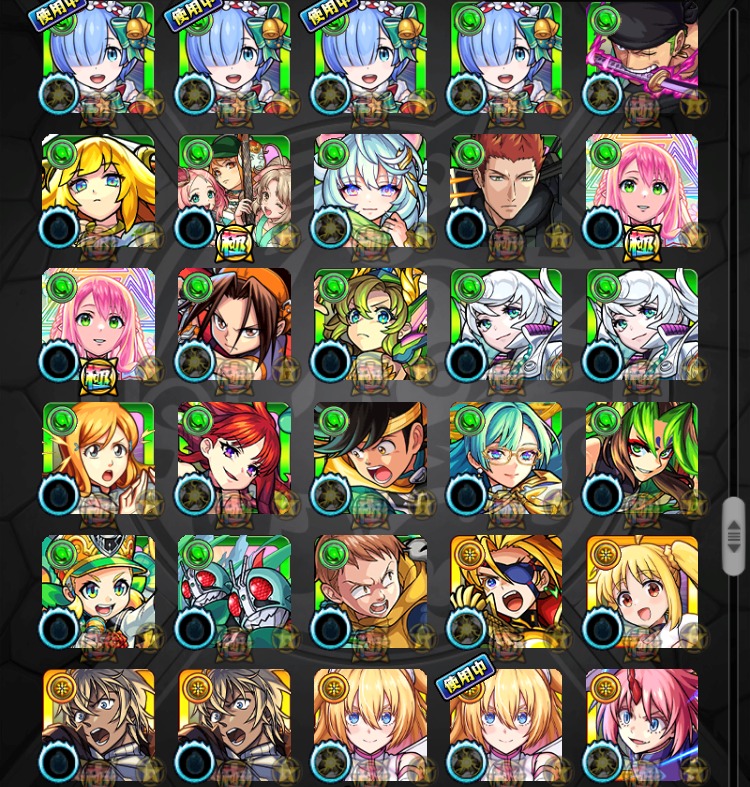Select the red-haired girl with purple eyes
750x787 pixels.
[234, 459]
